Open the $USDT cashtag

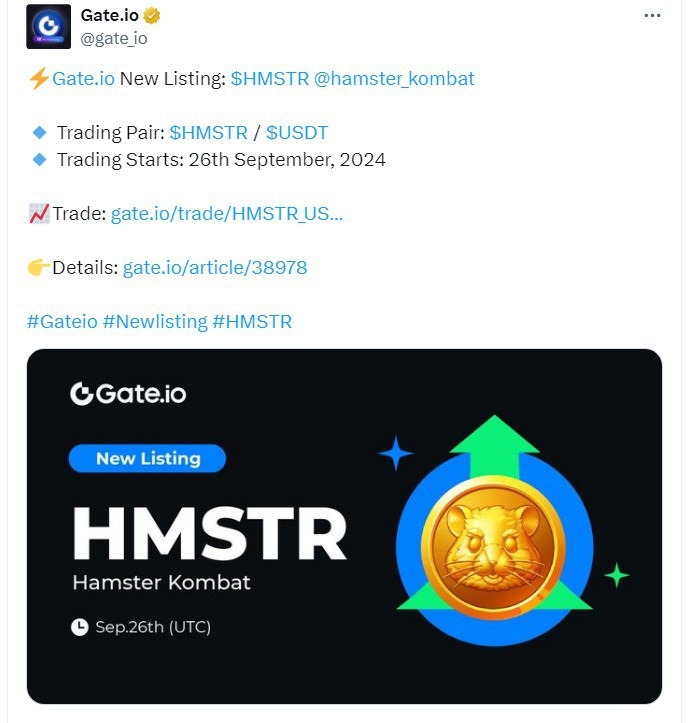pyautogui.click(x=297, y=133)
